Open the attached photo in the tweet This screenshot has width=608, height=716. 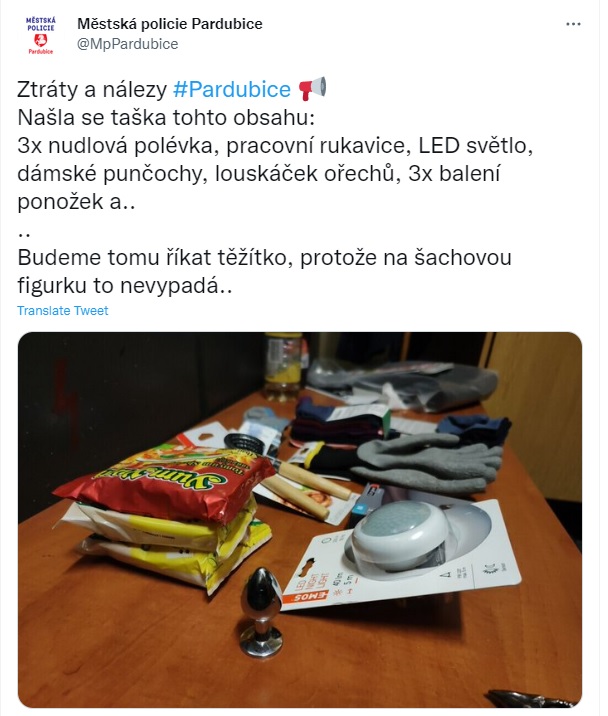click(300, 519)
